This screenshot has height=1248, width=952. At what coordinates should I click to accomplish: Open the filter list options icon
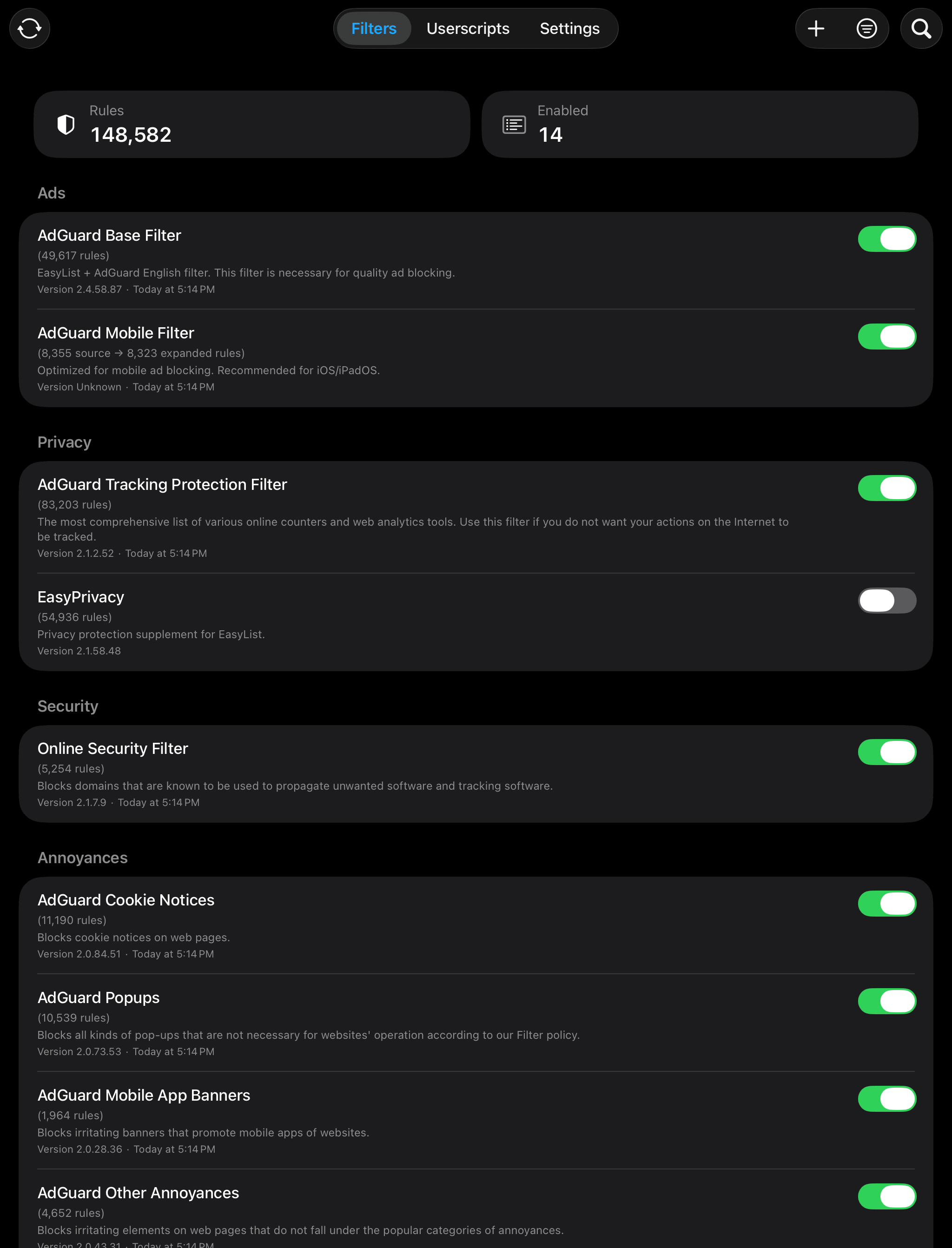point(866,28)
